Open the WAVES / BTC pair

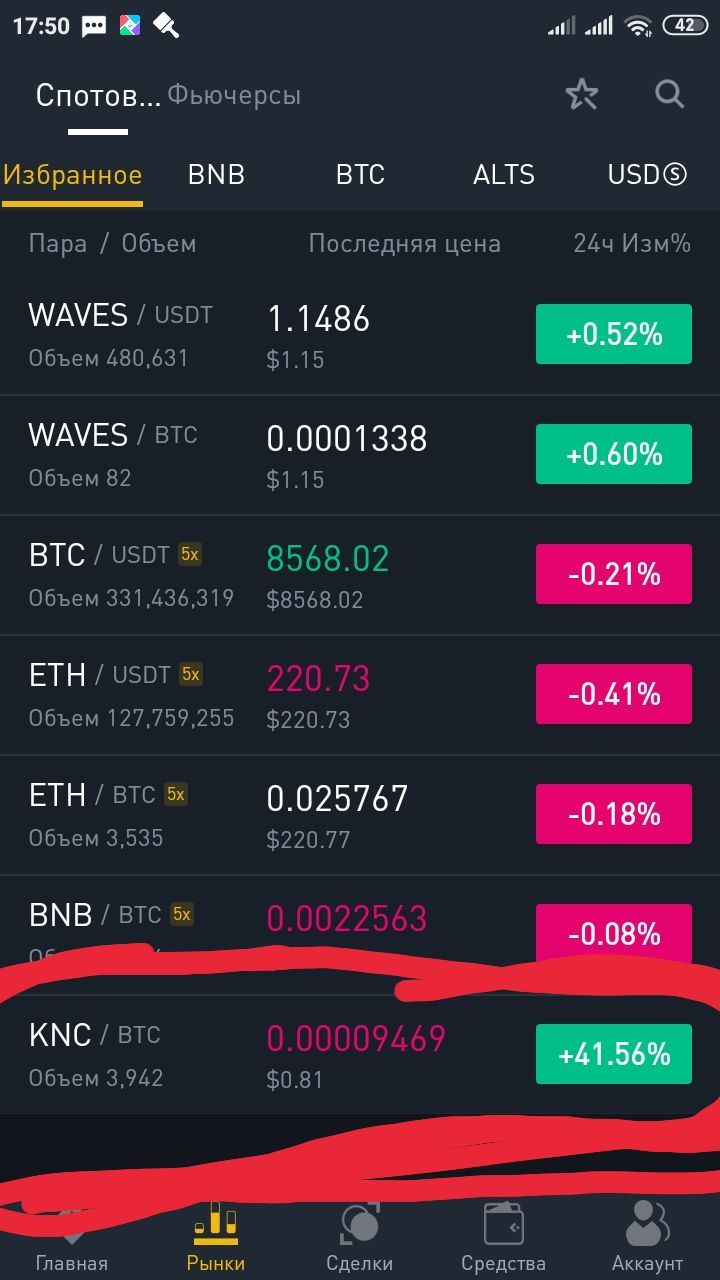click(360, 455)
